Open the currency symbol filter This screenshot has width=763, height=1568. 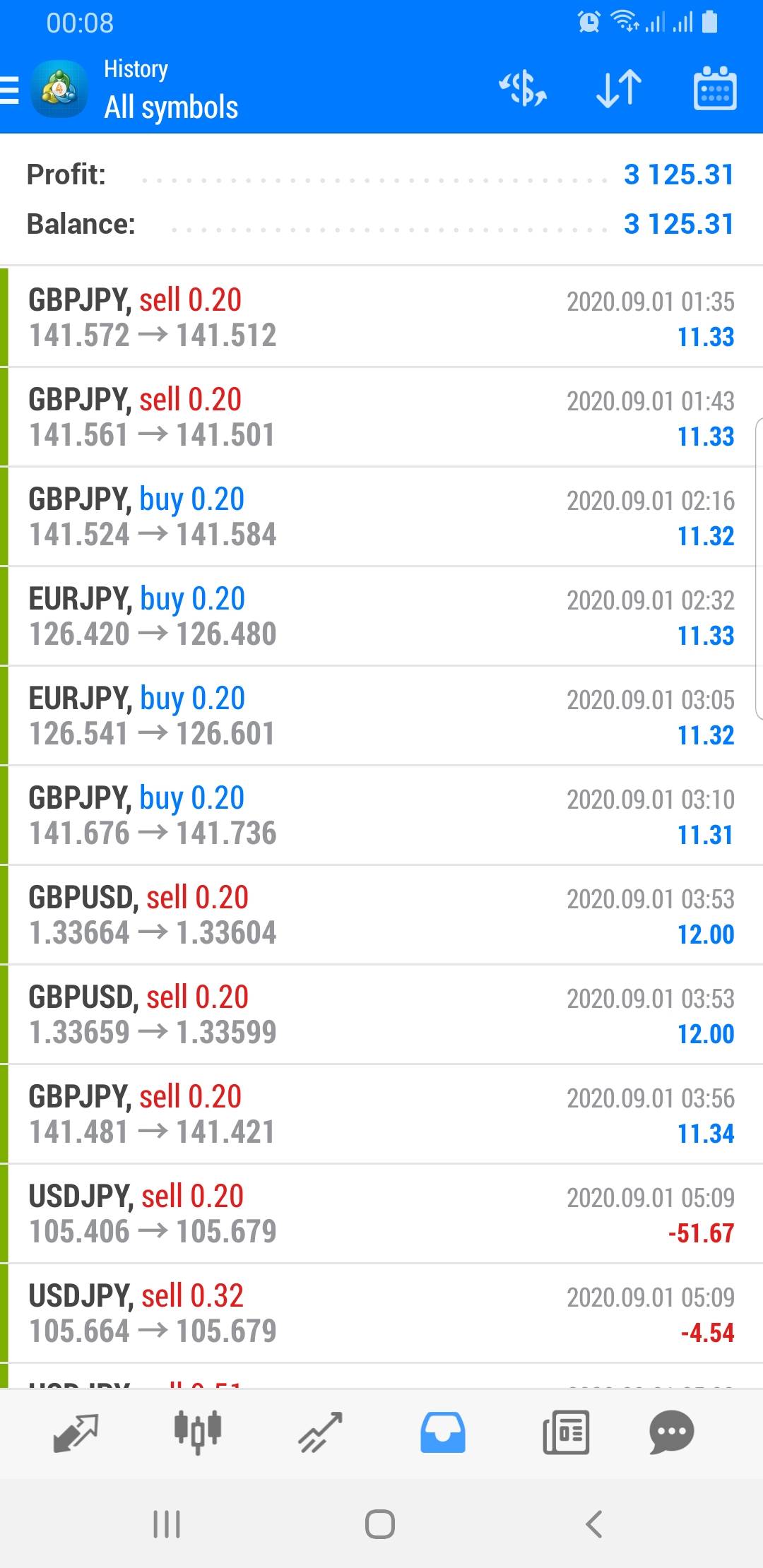[x=523, y=90]
